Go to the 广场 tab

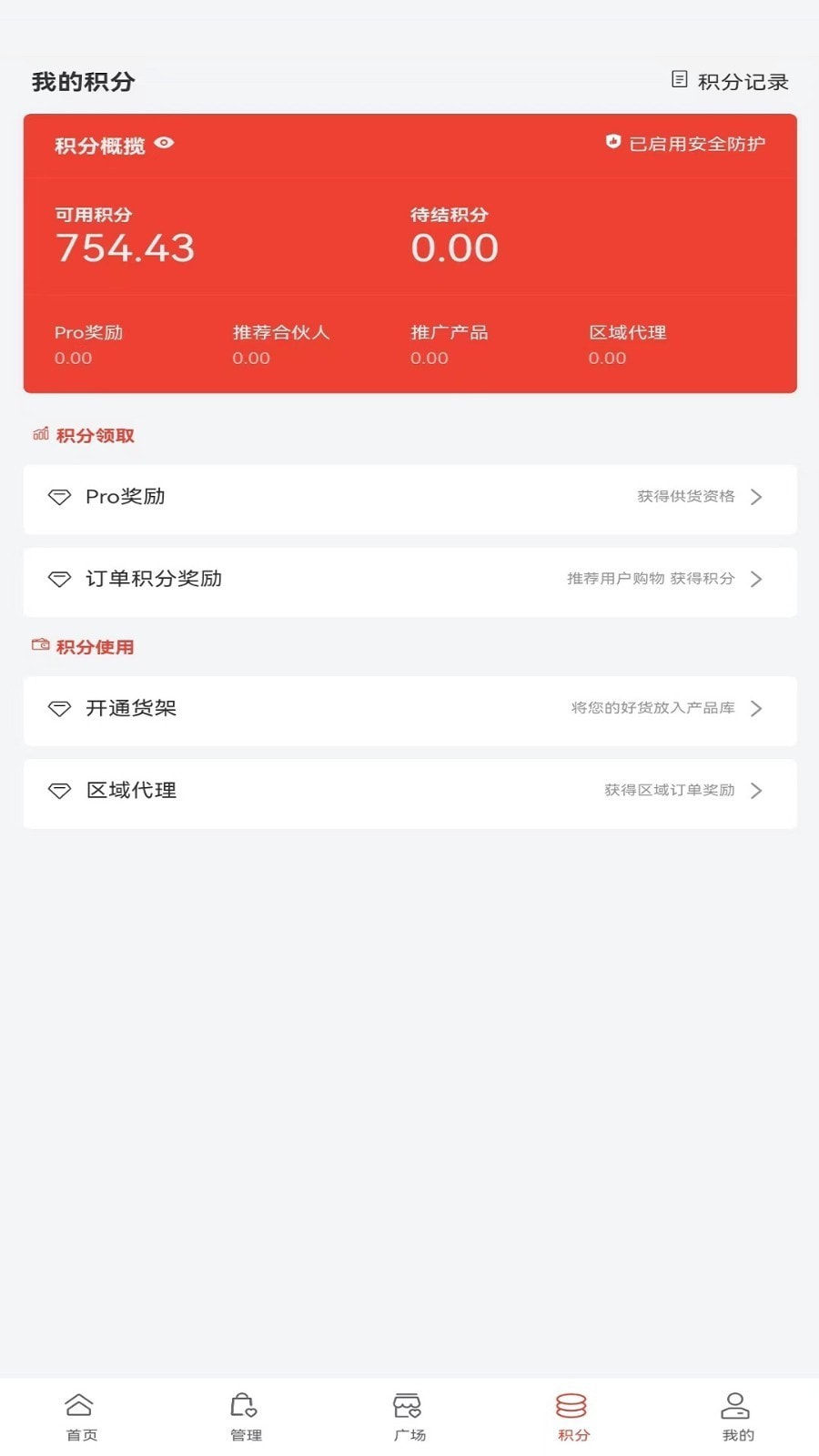pos(409,1416)
